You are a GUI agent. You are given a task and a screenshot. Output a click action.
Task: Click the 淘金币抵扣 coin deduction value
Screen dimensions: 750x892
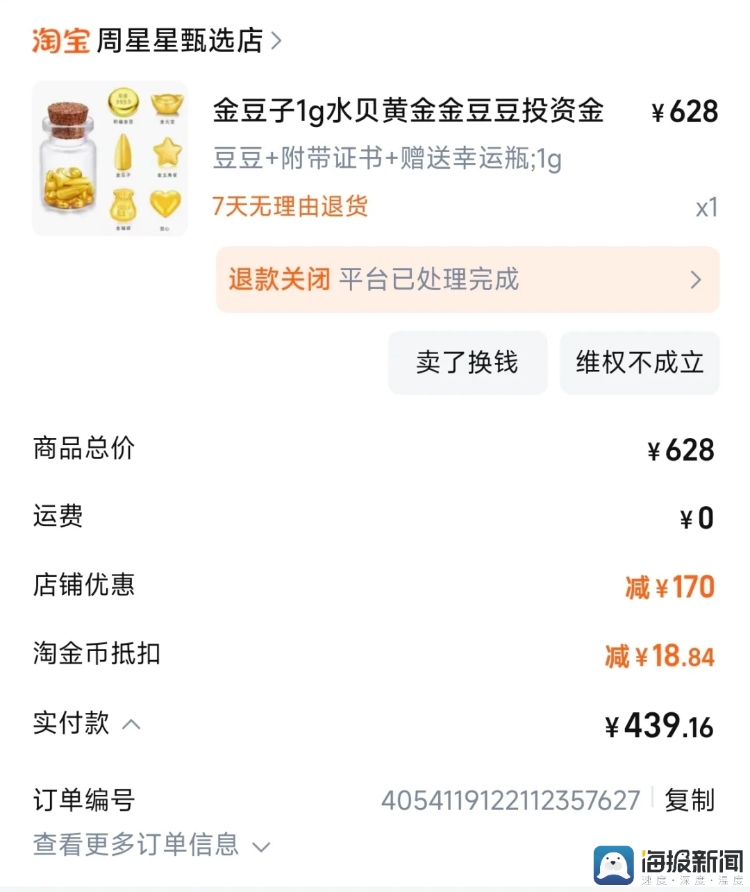point(662,656)
